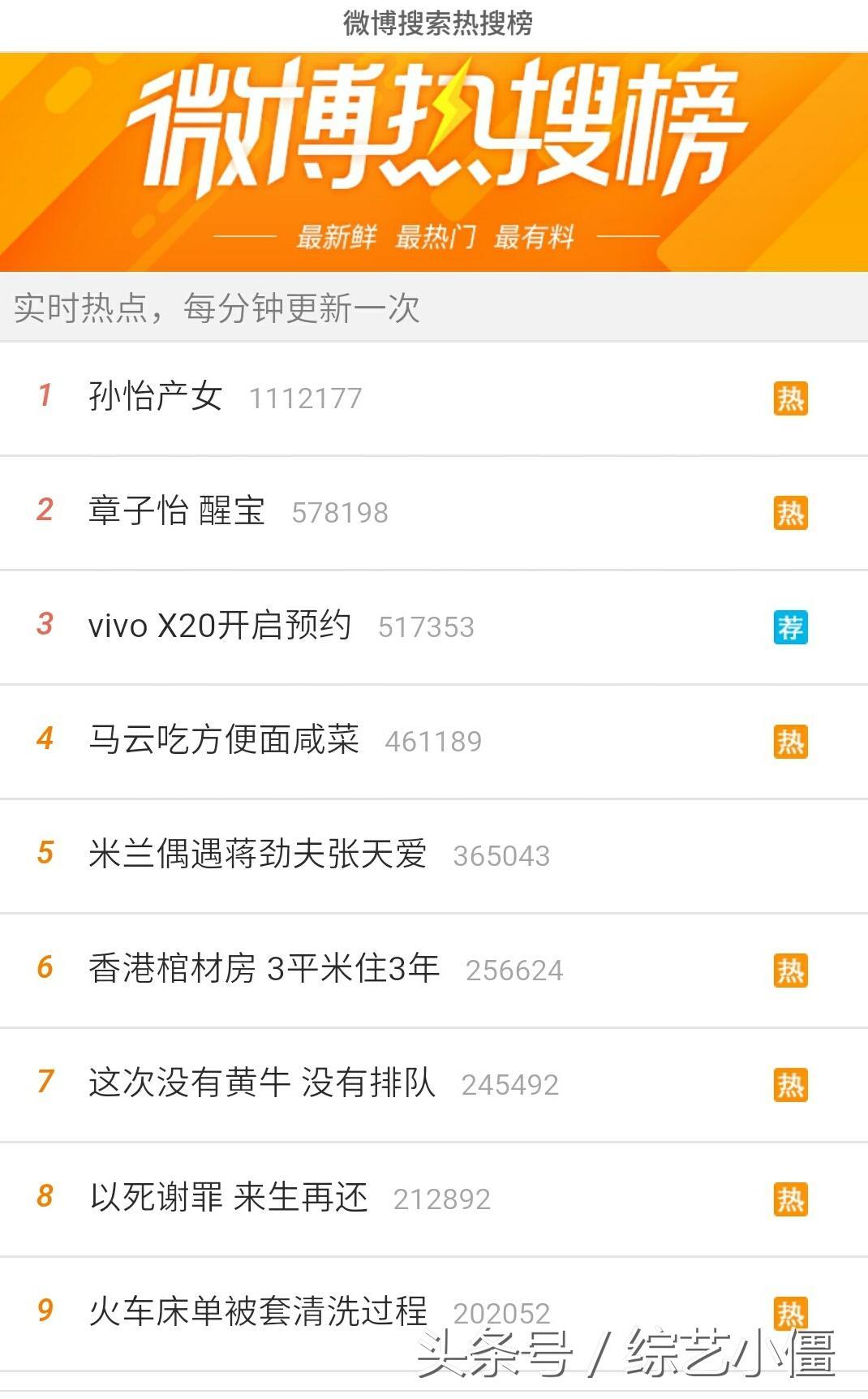The height and width of the screenshot is (1399, 868).
Task: Open 米兰偶遇蒋劲夫张天爱 search result
Action: pos(434,856)
